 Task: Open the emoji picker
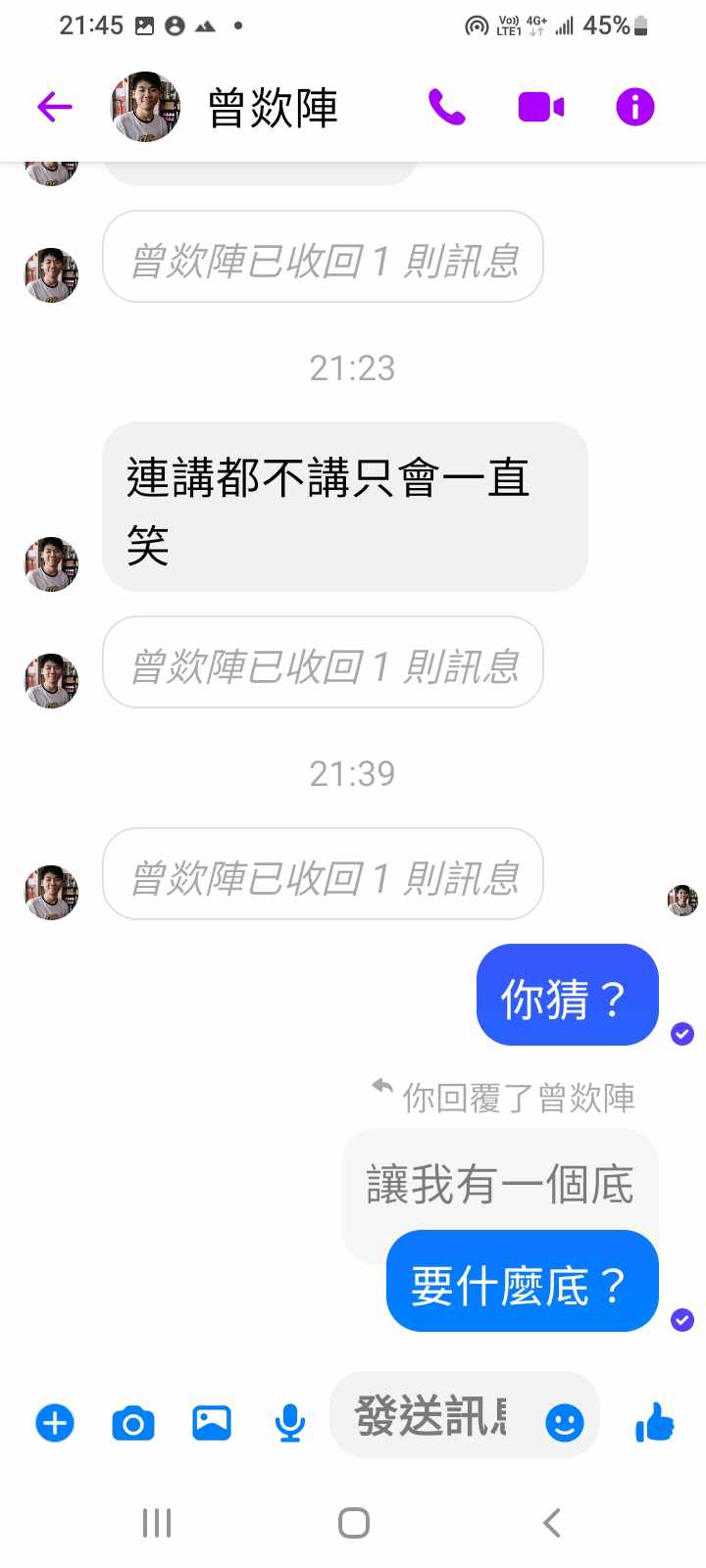click(565, 1422)
